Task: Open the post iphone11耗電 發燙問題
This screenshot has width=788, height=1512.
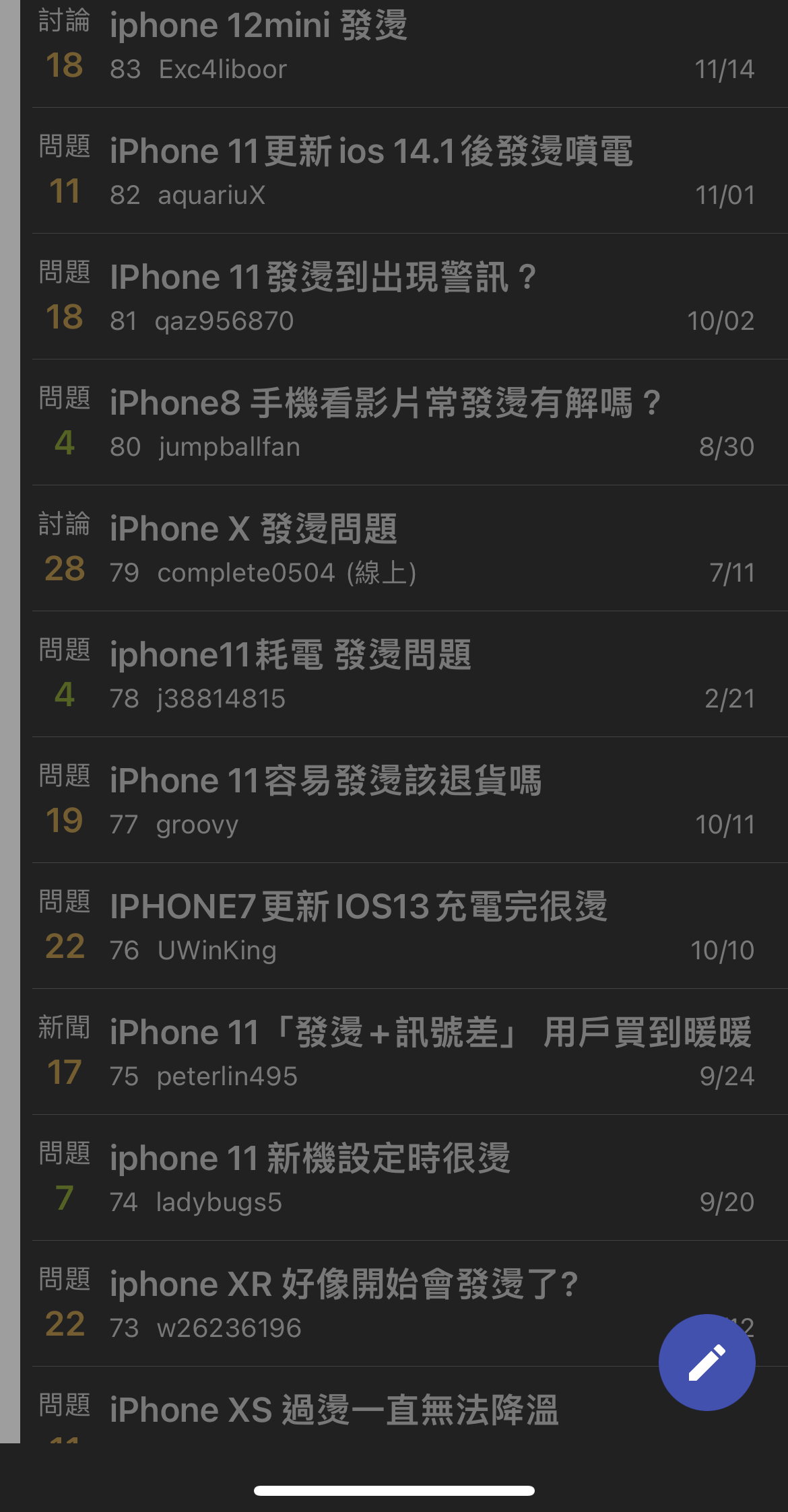Action: tap(290, 655)
